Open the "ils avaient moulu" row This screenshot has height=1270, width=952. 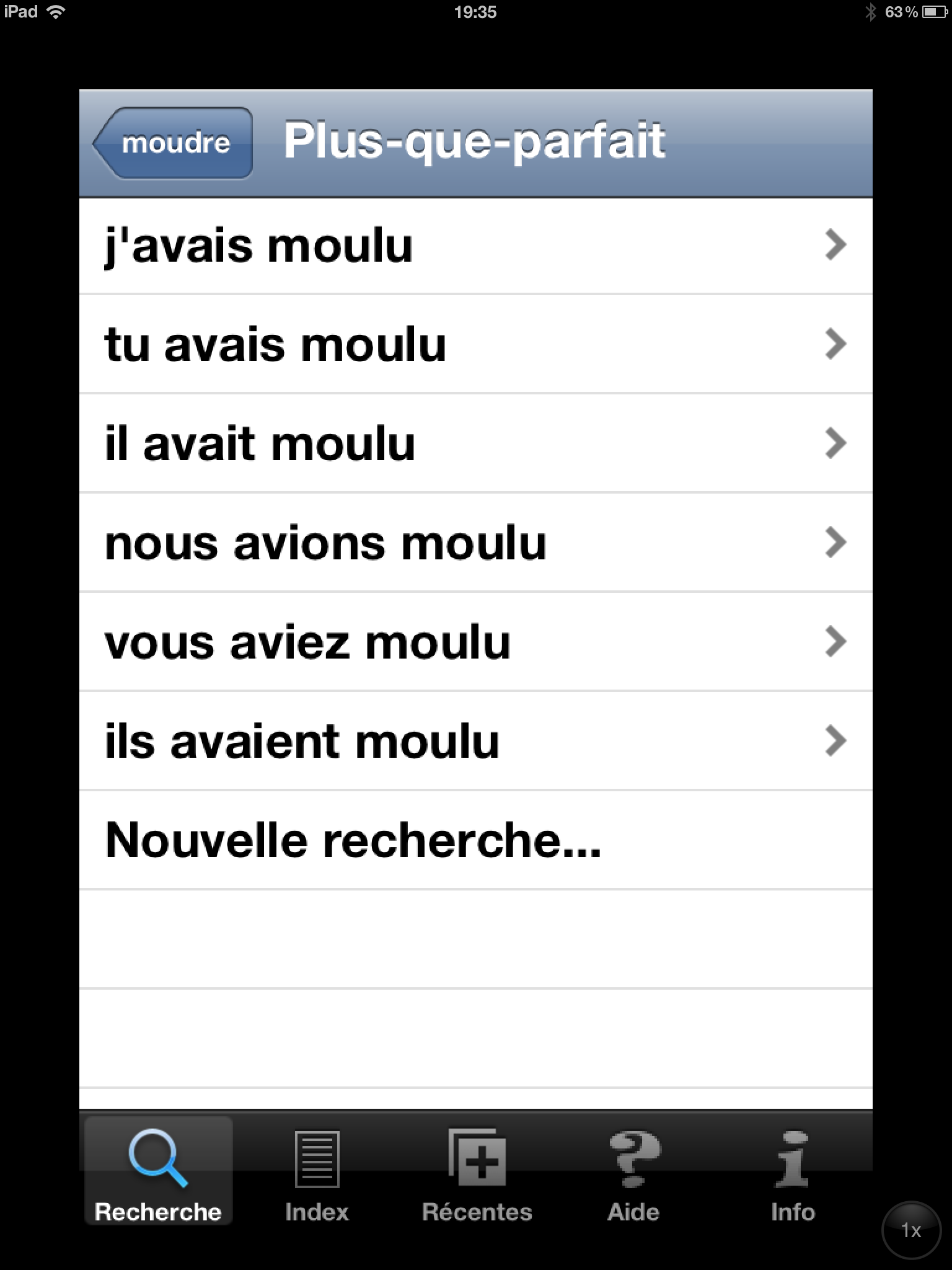[x=475, y=741]
